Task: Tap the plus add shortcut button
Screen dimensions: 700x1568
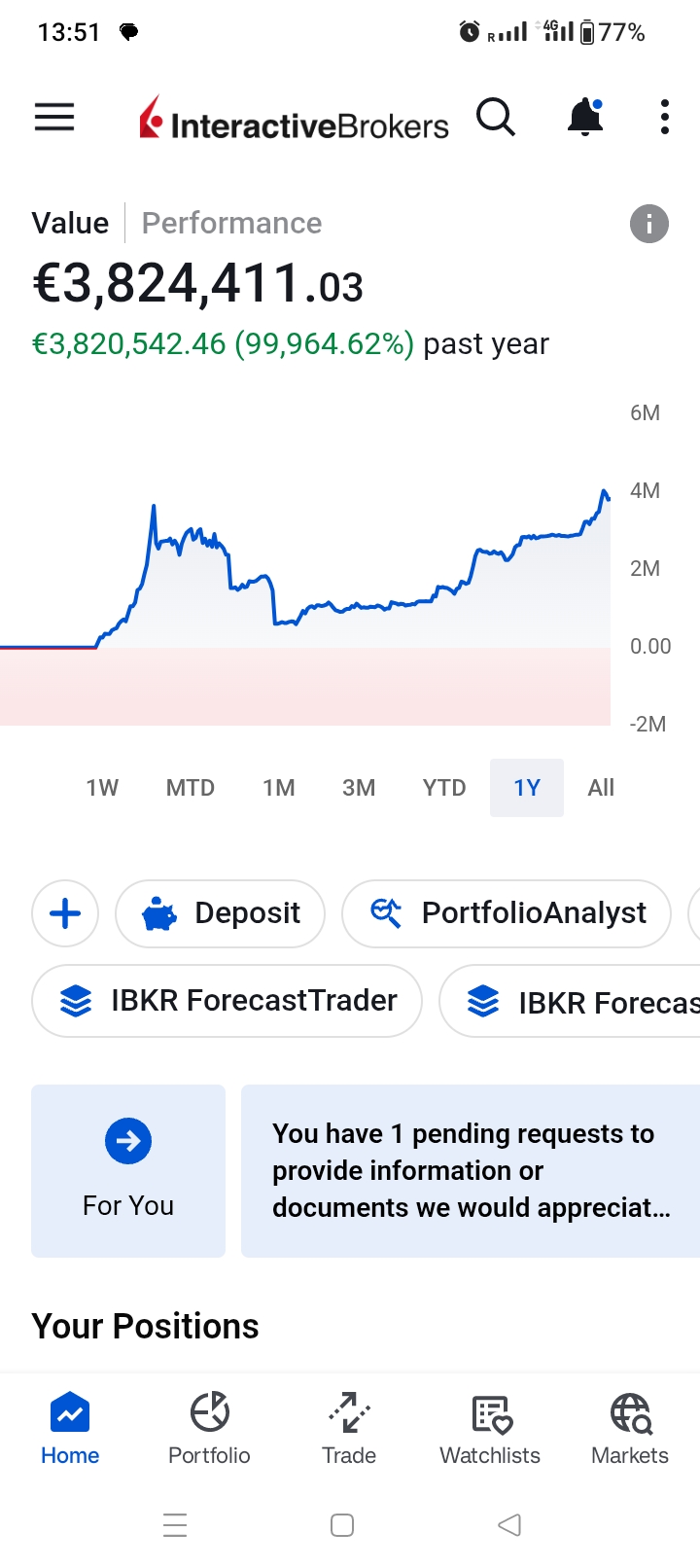Action: 65,913
